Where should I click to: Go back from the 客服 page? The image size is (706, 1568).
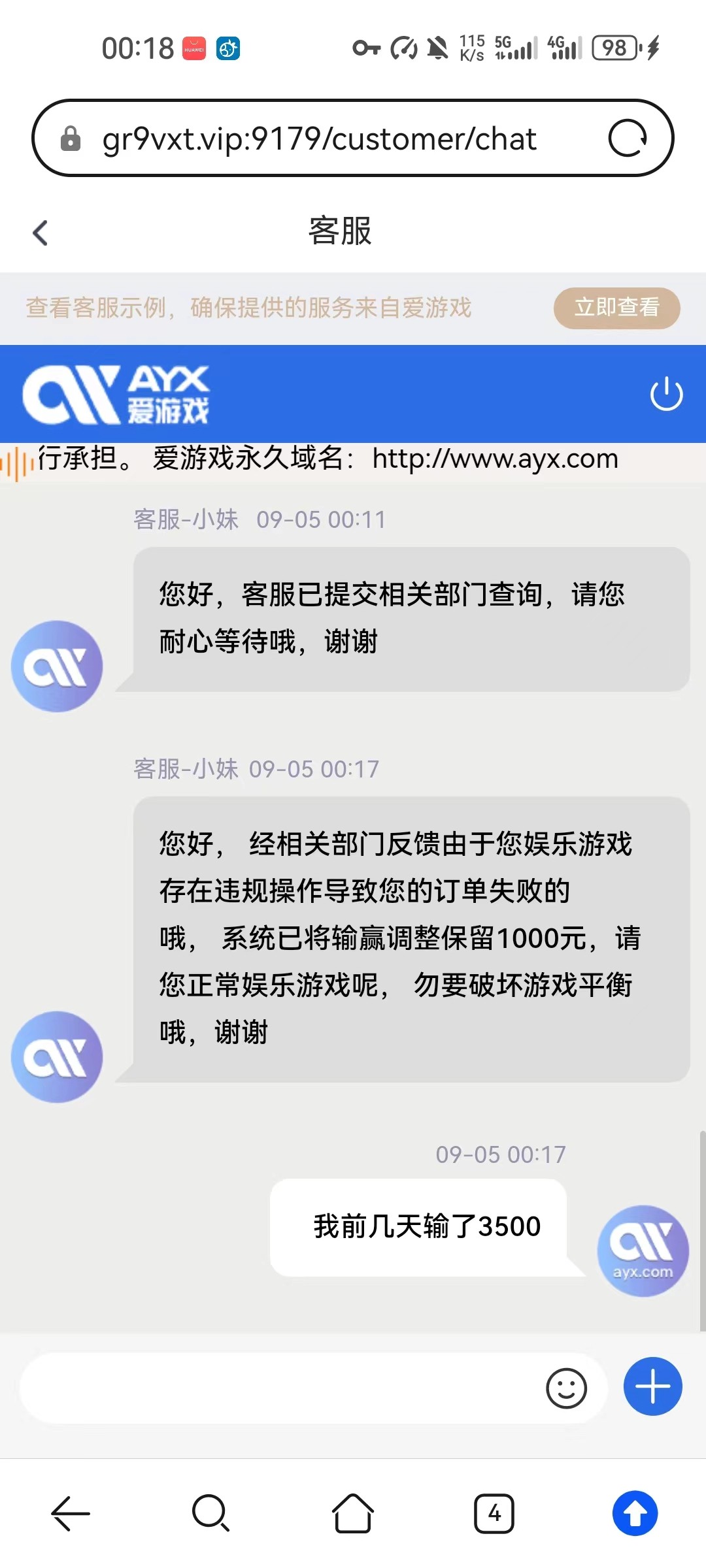pos(41,233)
